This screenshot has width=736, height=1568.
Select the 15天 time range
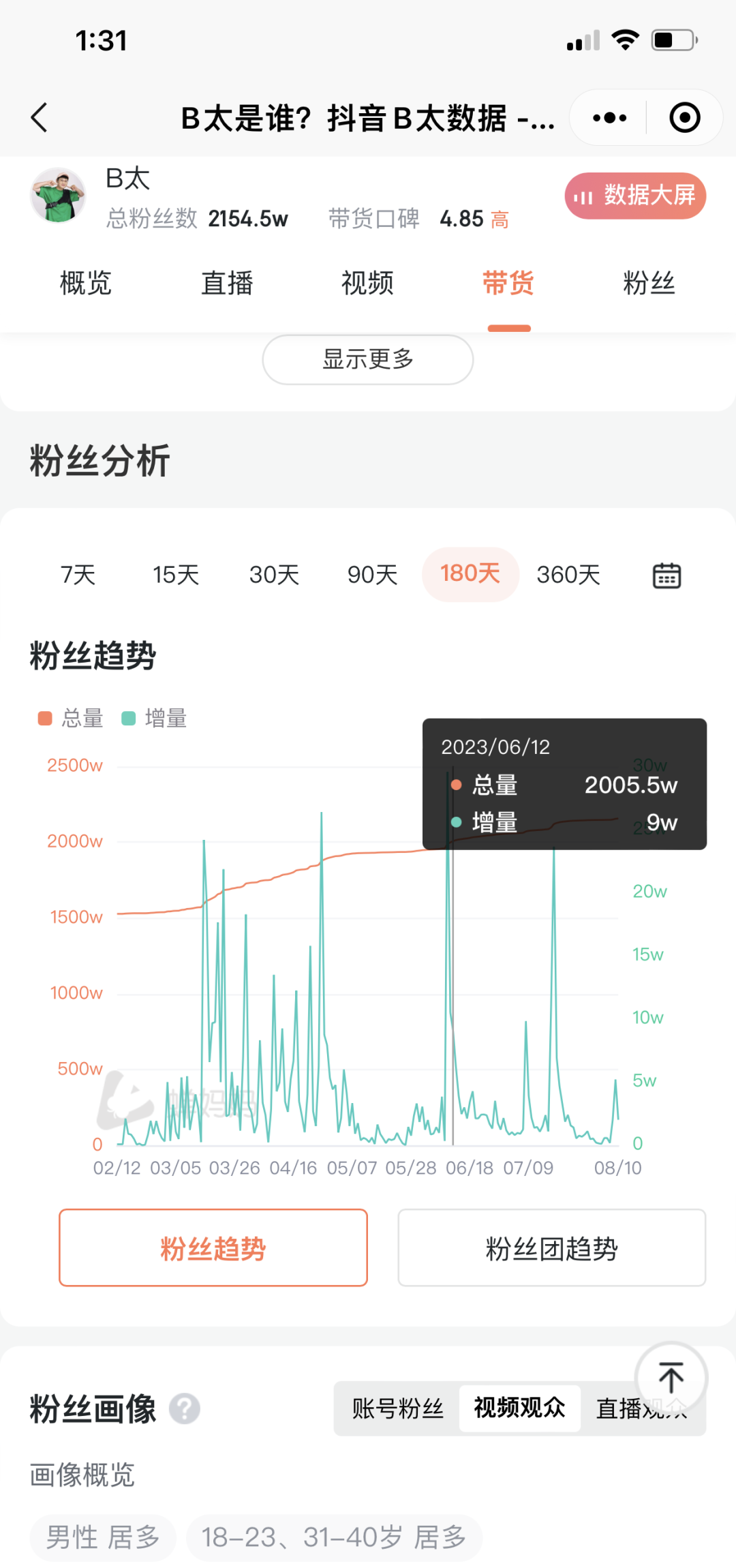176,575
